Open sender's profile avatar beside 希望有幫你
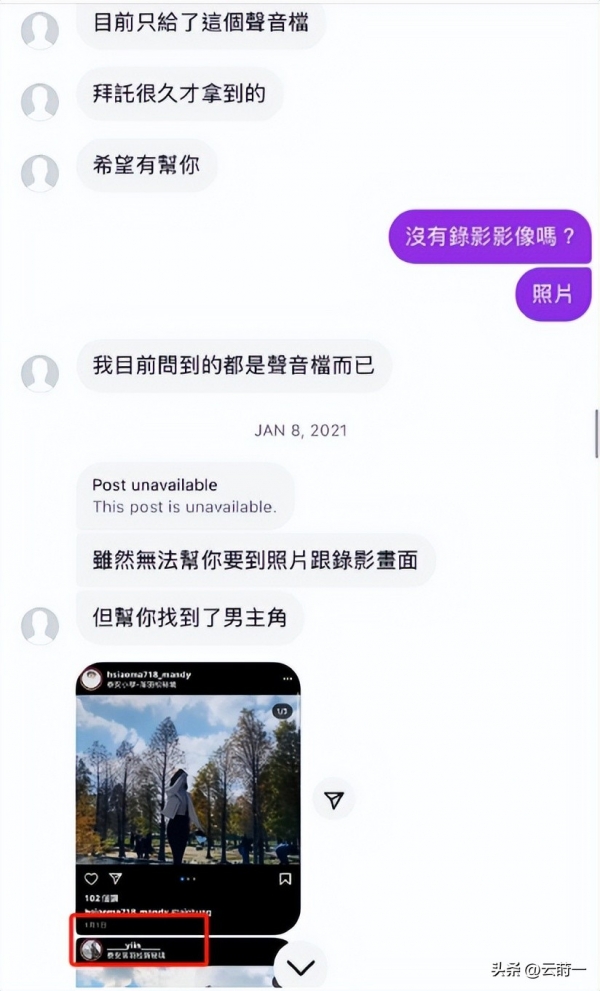Screen dimensions: 600x991 40,172
